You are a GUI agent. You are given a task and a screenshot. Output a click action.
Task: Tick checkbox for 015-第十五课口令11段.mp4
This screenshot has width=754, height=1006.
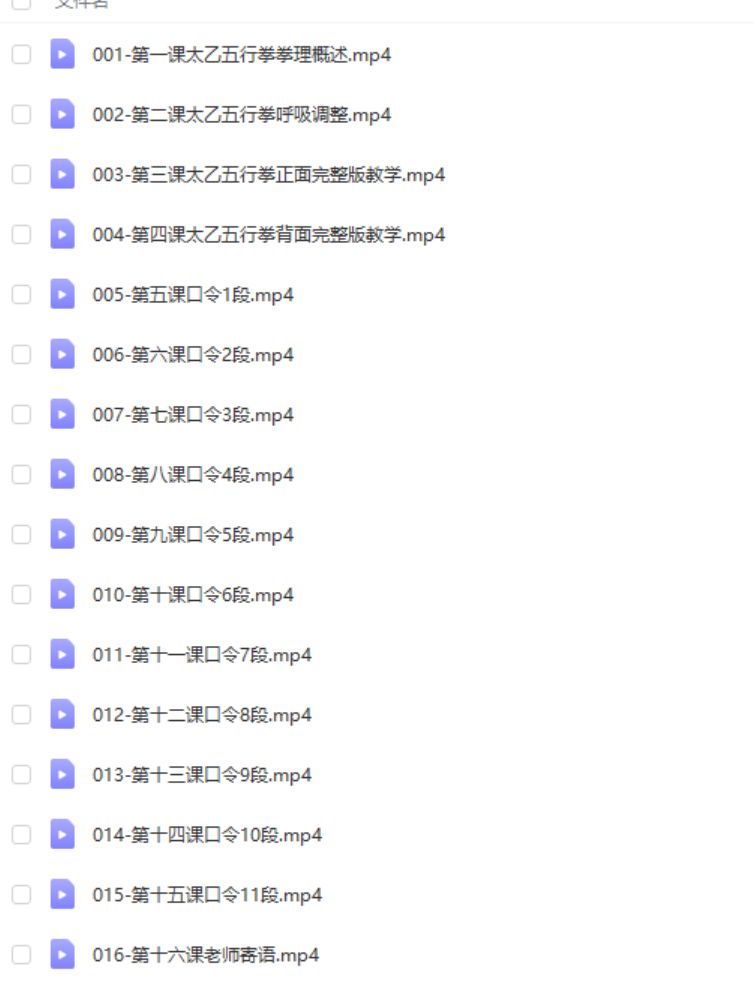point(21,894)
